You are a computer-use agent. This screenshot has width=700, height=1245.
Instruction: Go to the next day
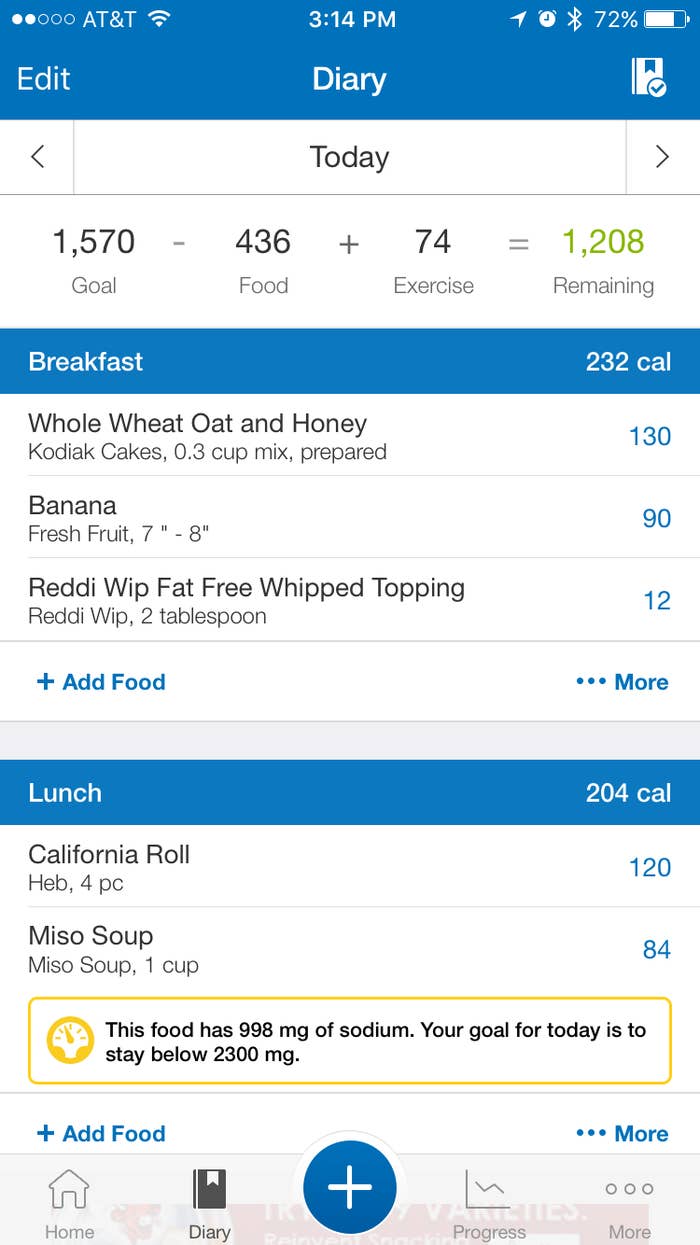[x=662, y=157]
